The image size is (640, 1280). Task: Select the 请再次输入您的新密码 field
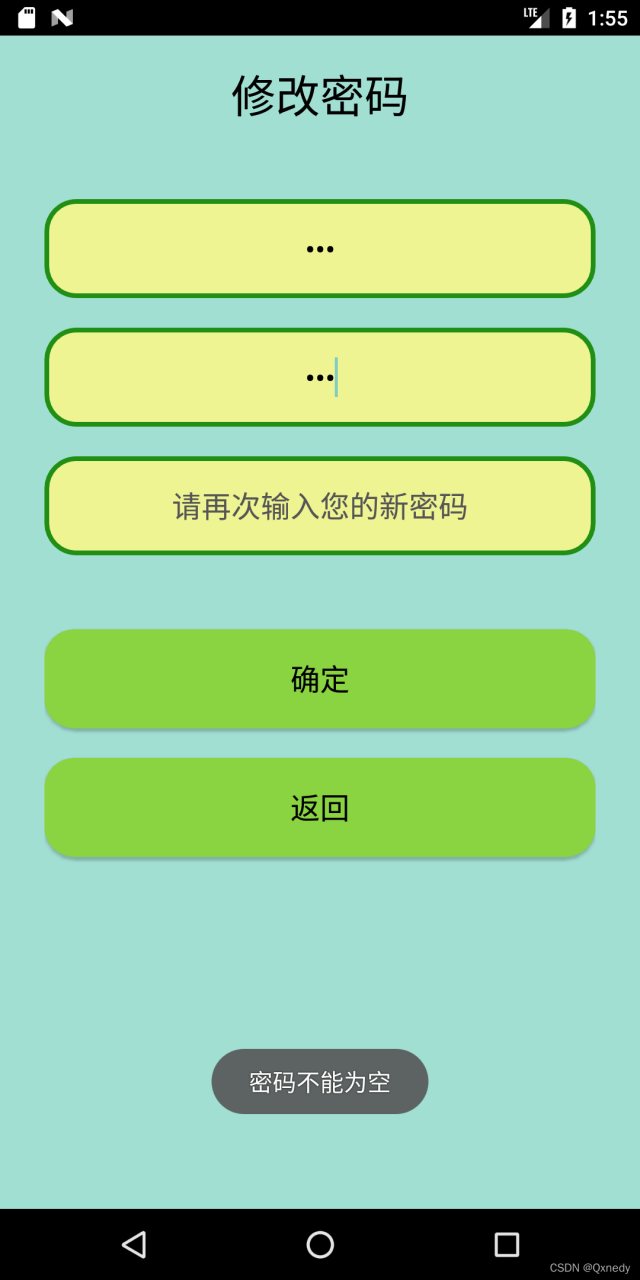320,506
